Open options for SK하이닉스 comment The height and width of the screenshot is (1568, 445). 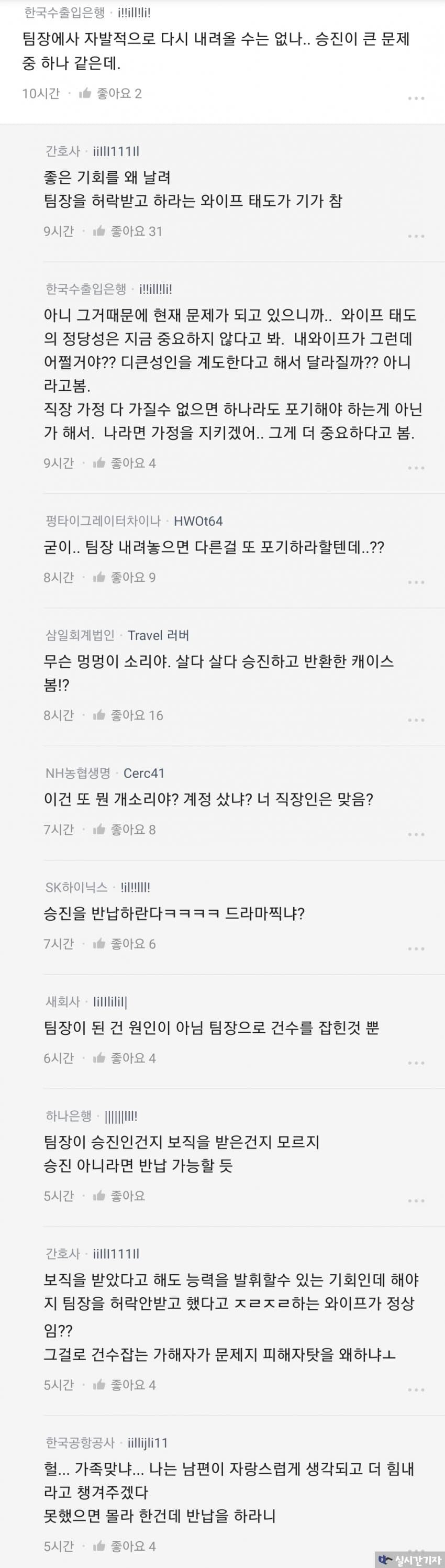click(x=416, y=948)
